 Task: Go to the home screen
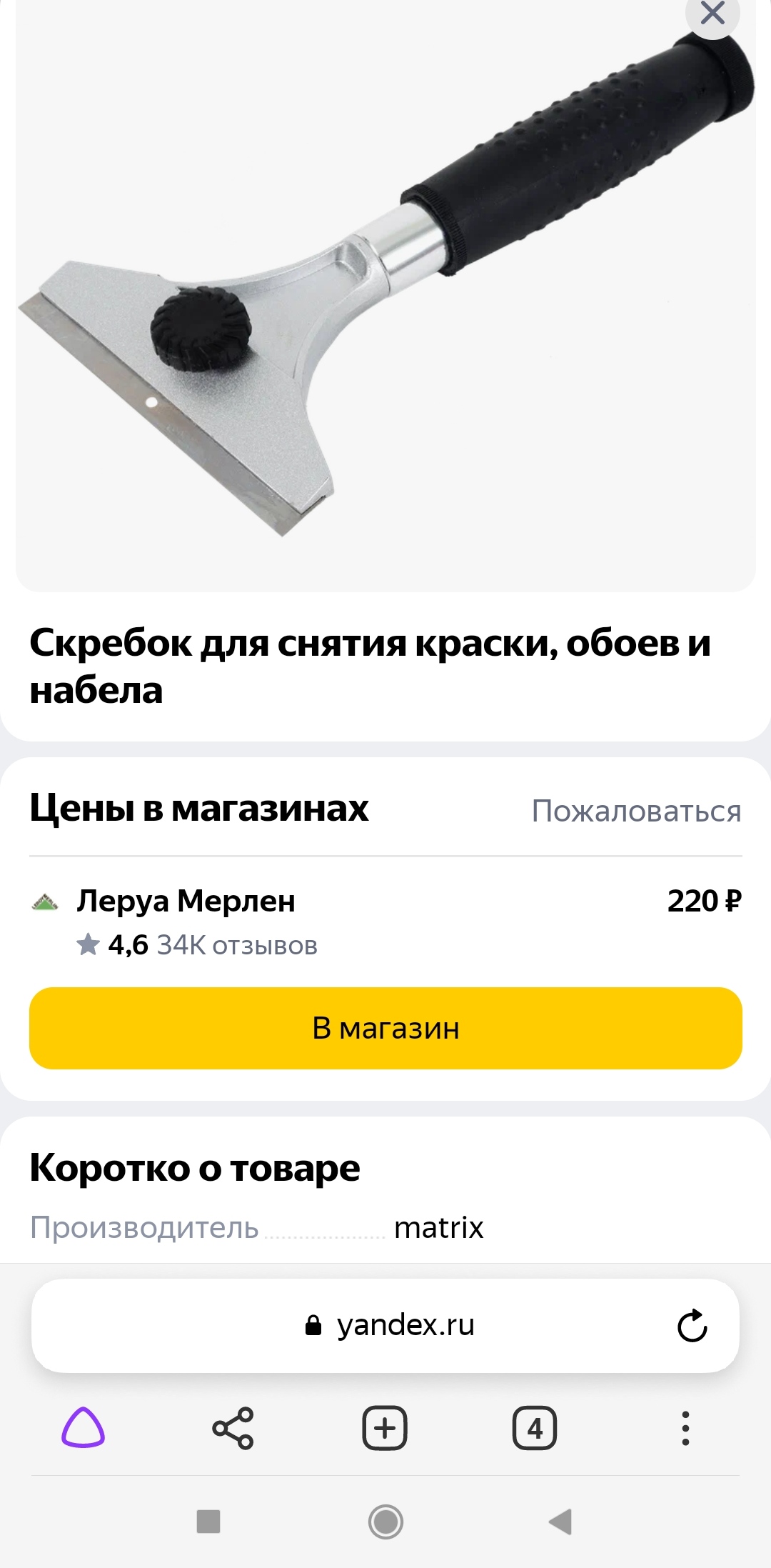tap(385, 1522)
